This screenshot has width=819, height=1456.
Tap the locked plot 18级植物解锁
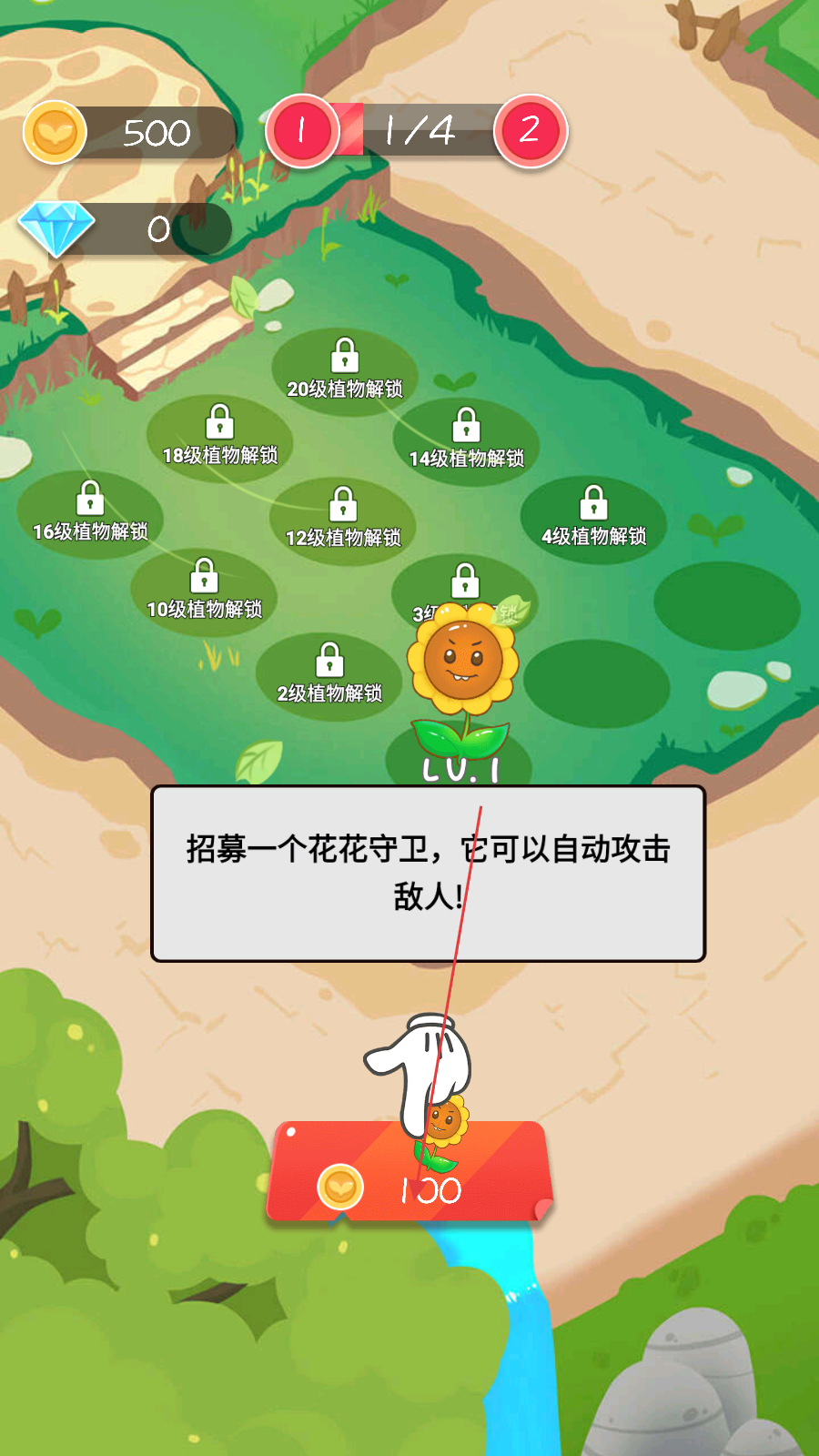click(219, 439)
